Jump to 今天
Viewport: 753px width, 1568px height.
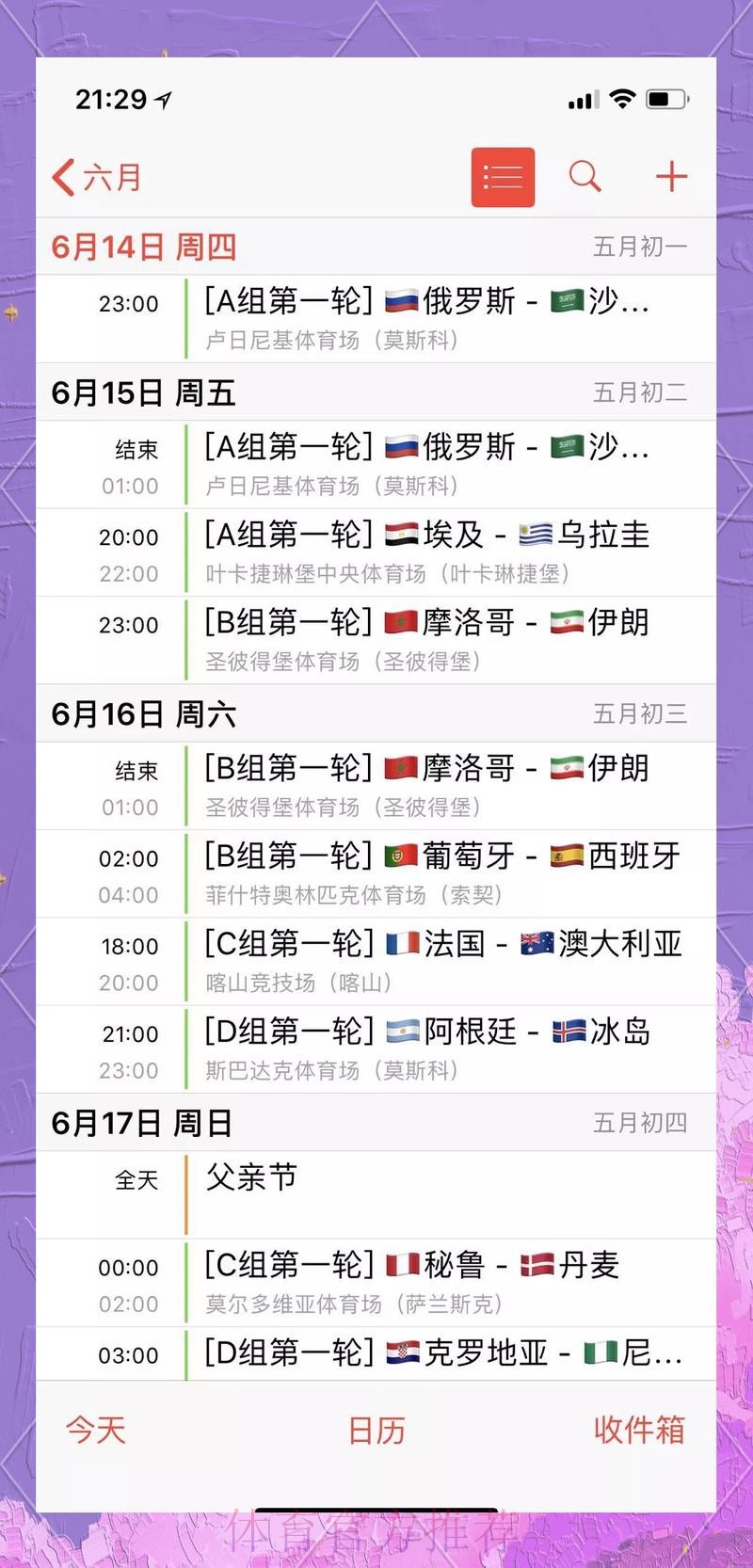(x=95, y=1430)
